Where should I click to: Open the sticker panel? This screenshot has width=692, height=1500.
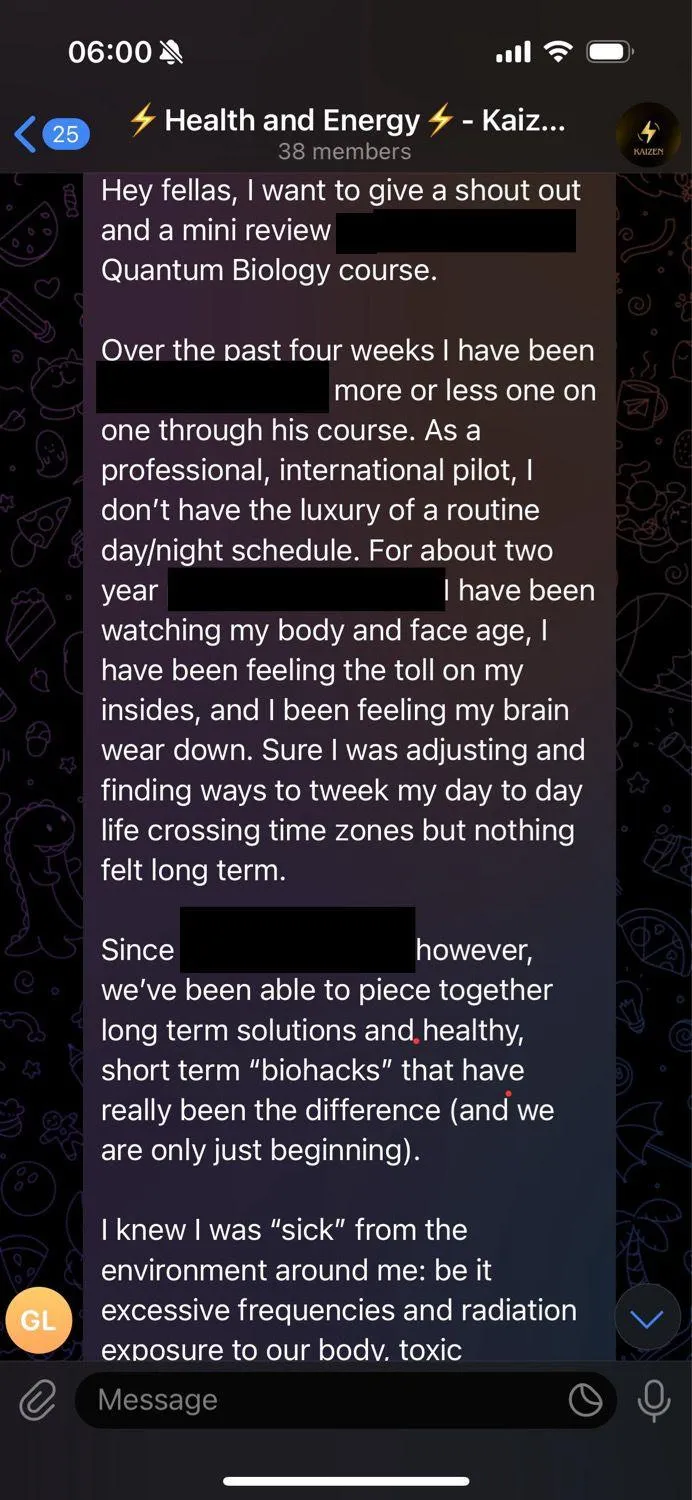(x=585, y=1400)
